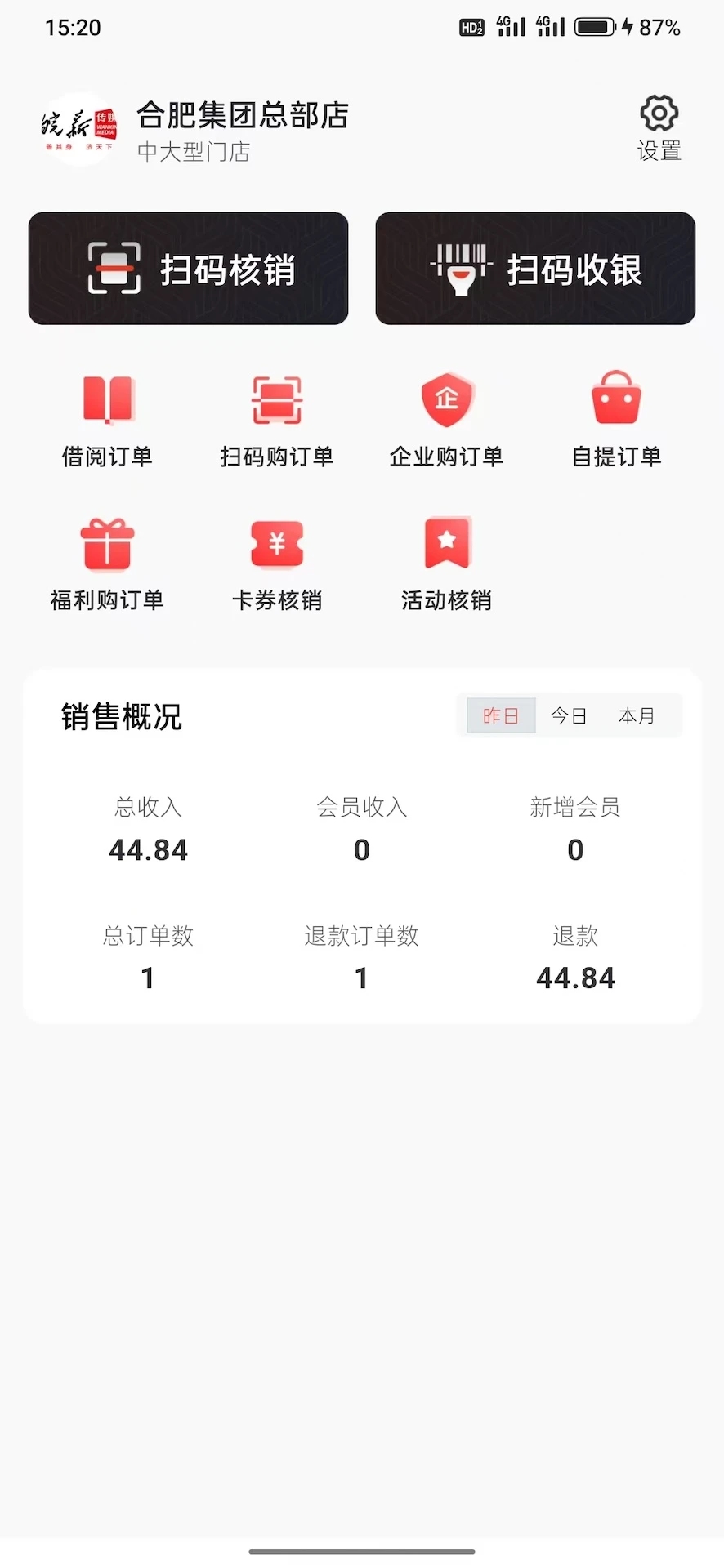Open the 企业购订单 (enterprise purchase orders) icon

click(x=446, y=417)
